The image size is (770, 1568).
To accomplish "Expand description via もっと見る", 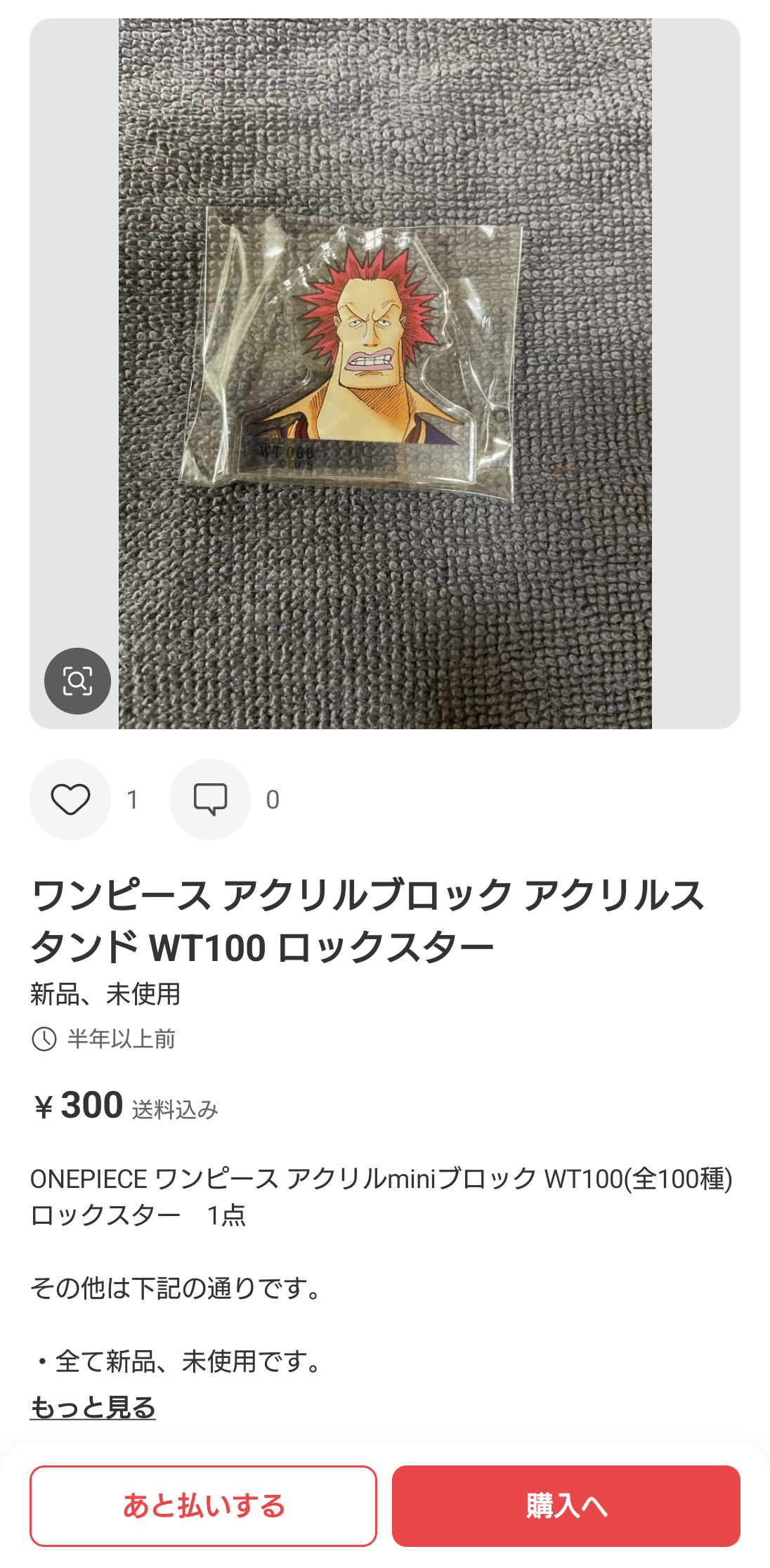I will tap(93, 1407).
